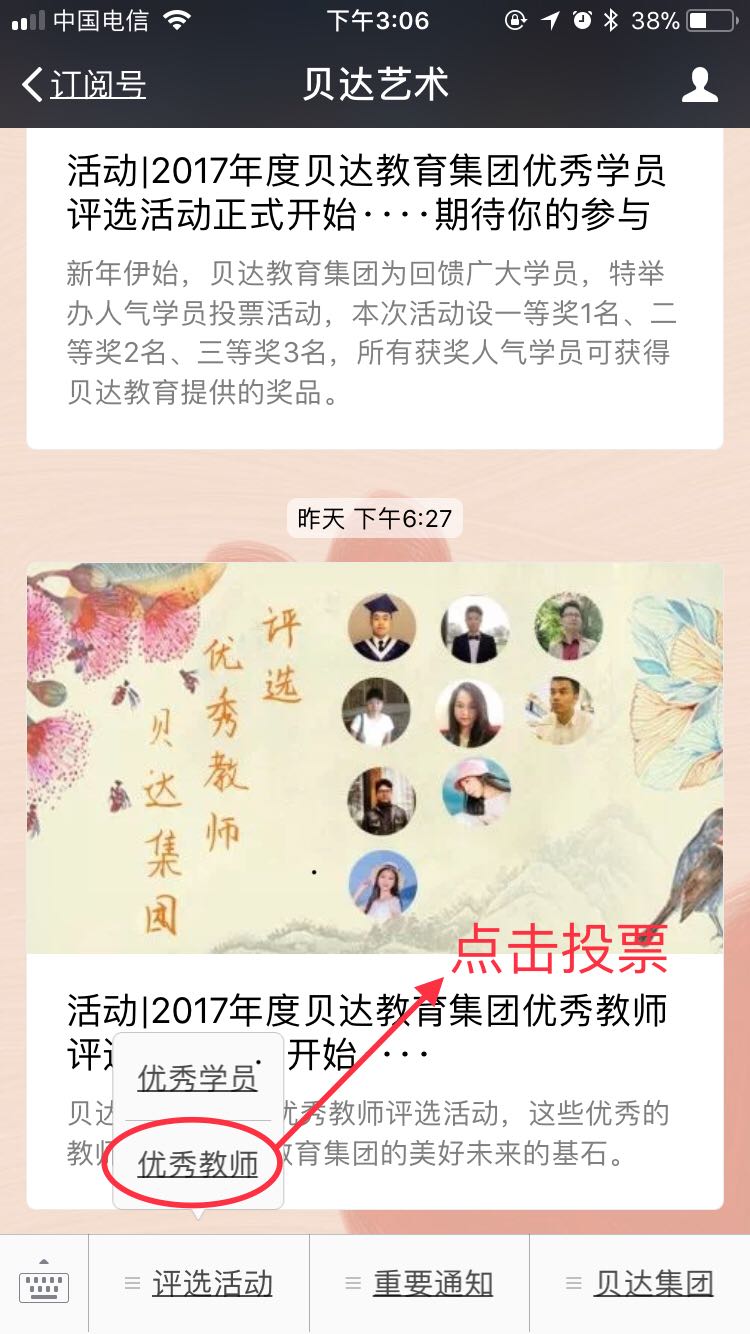This screenshot has height=1334, width=750.
Task: Open the 贝达集团 bottom menu
Action: click(640, 1284)
